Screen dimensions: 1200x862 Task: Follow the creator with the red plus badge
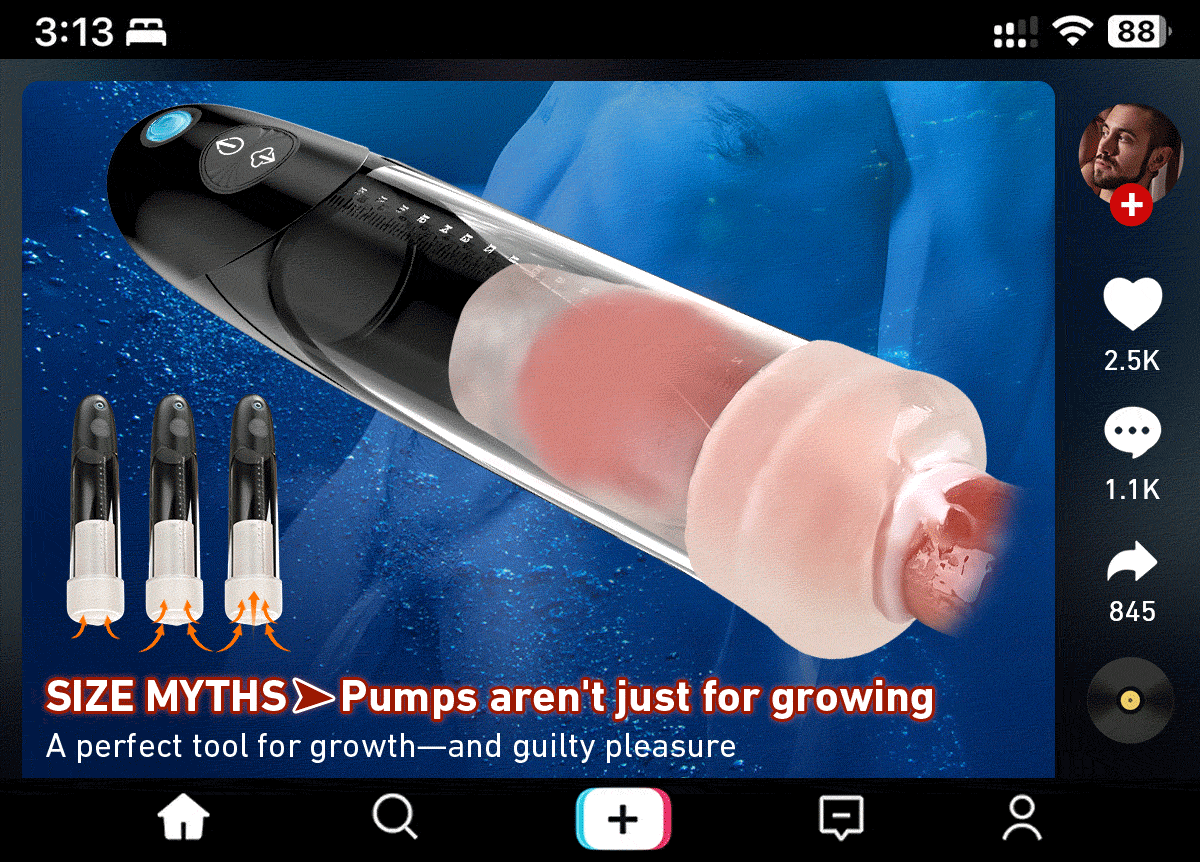[1131, 206]
